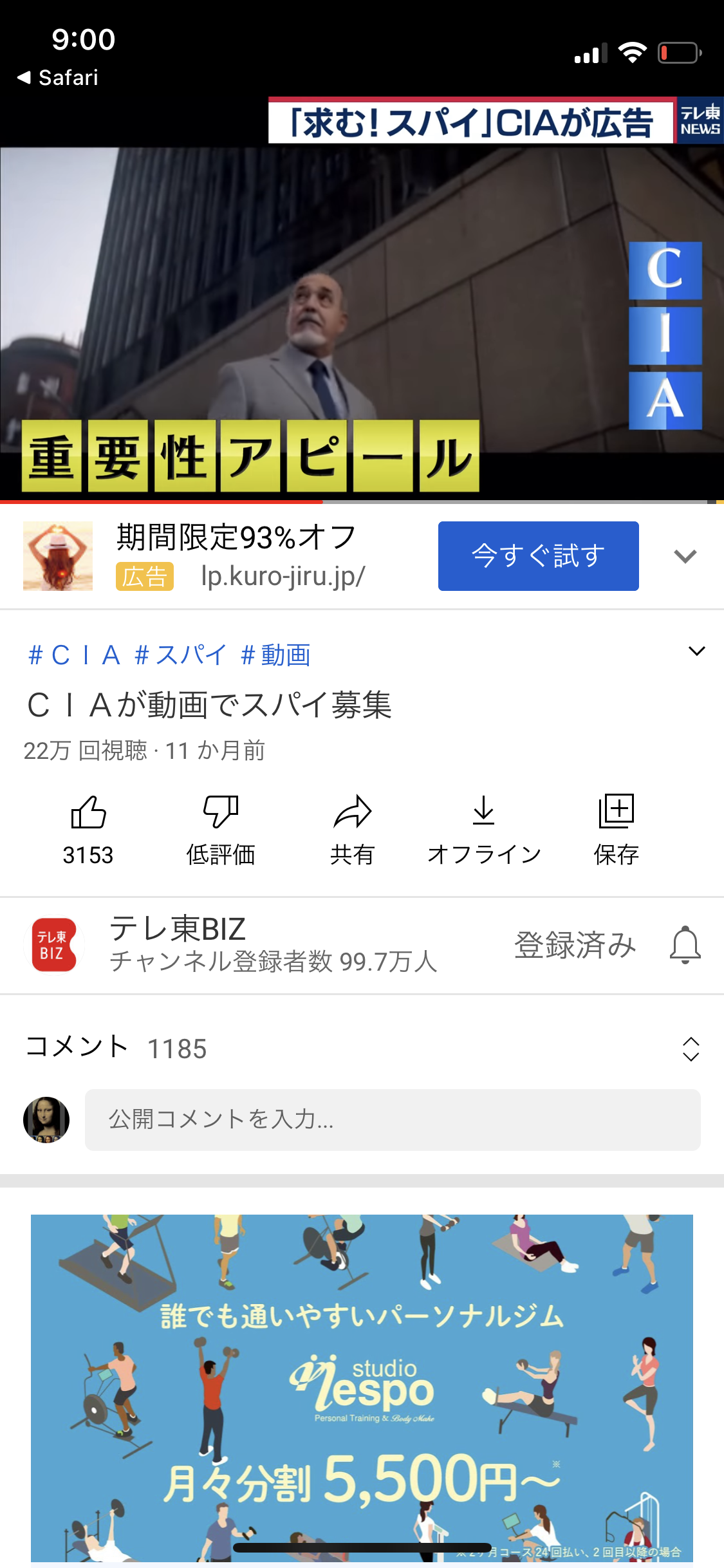This screenshot has height=1568, width=724.
Task: Open the kuro-jiru ad thumbnail
Action: 58,556
